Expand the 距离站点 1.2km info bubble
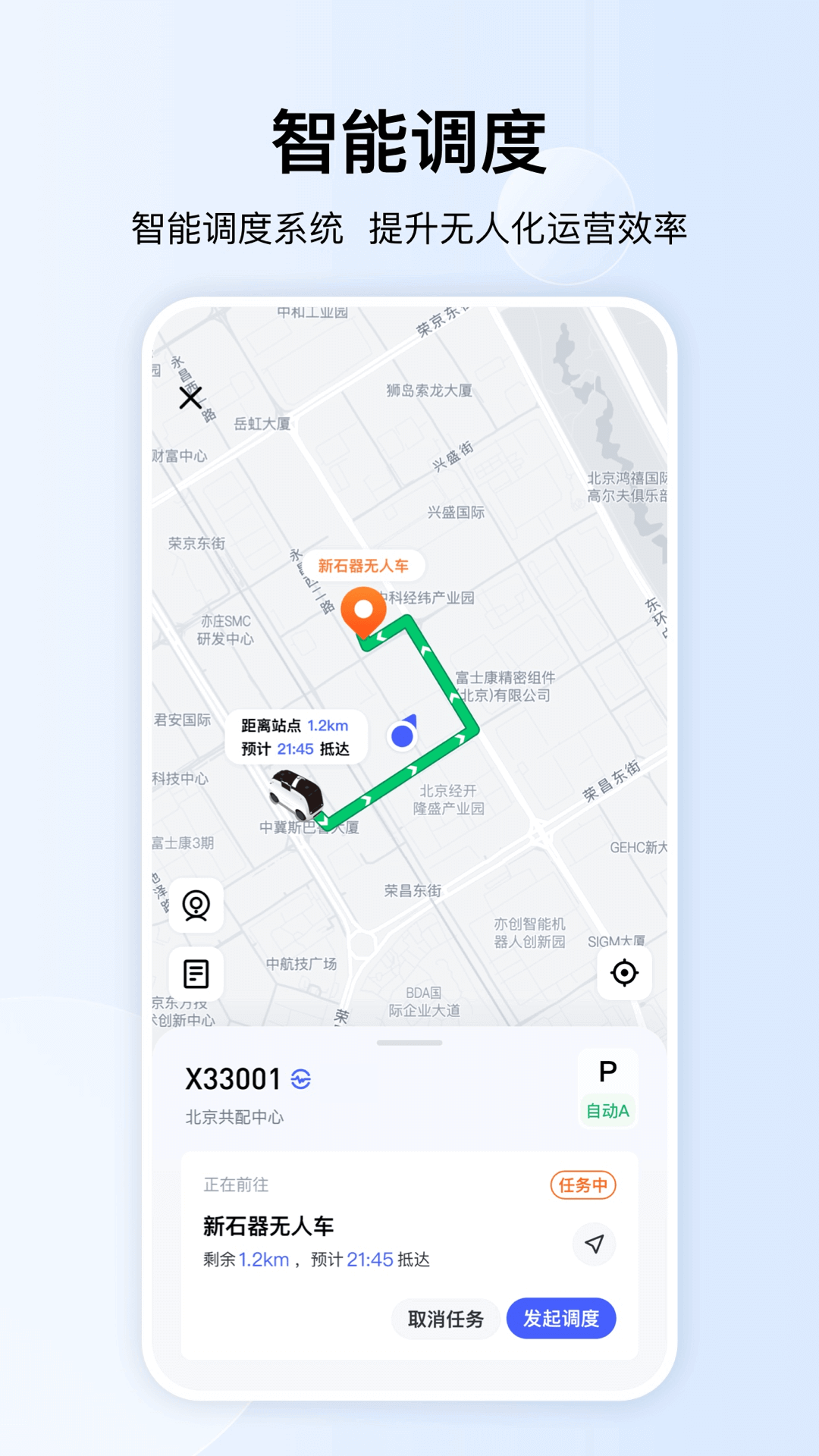This screenshot has width=819, height=1456. tap(297, 734)
